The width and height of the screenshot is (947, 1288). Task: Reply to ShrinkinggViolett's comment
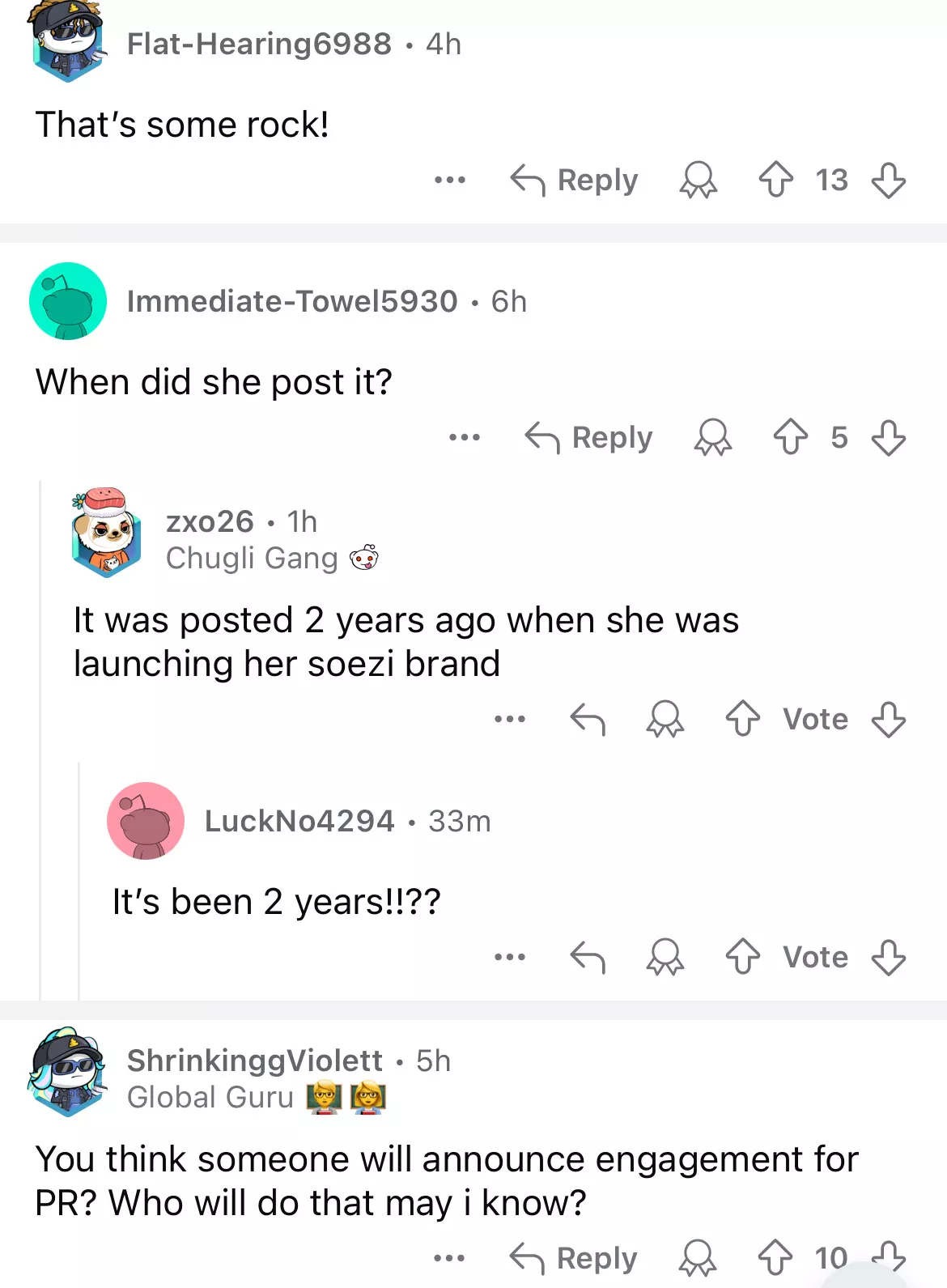573,1258
